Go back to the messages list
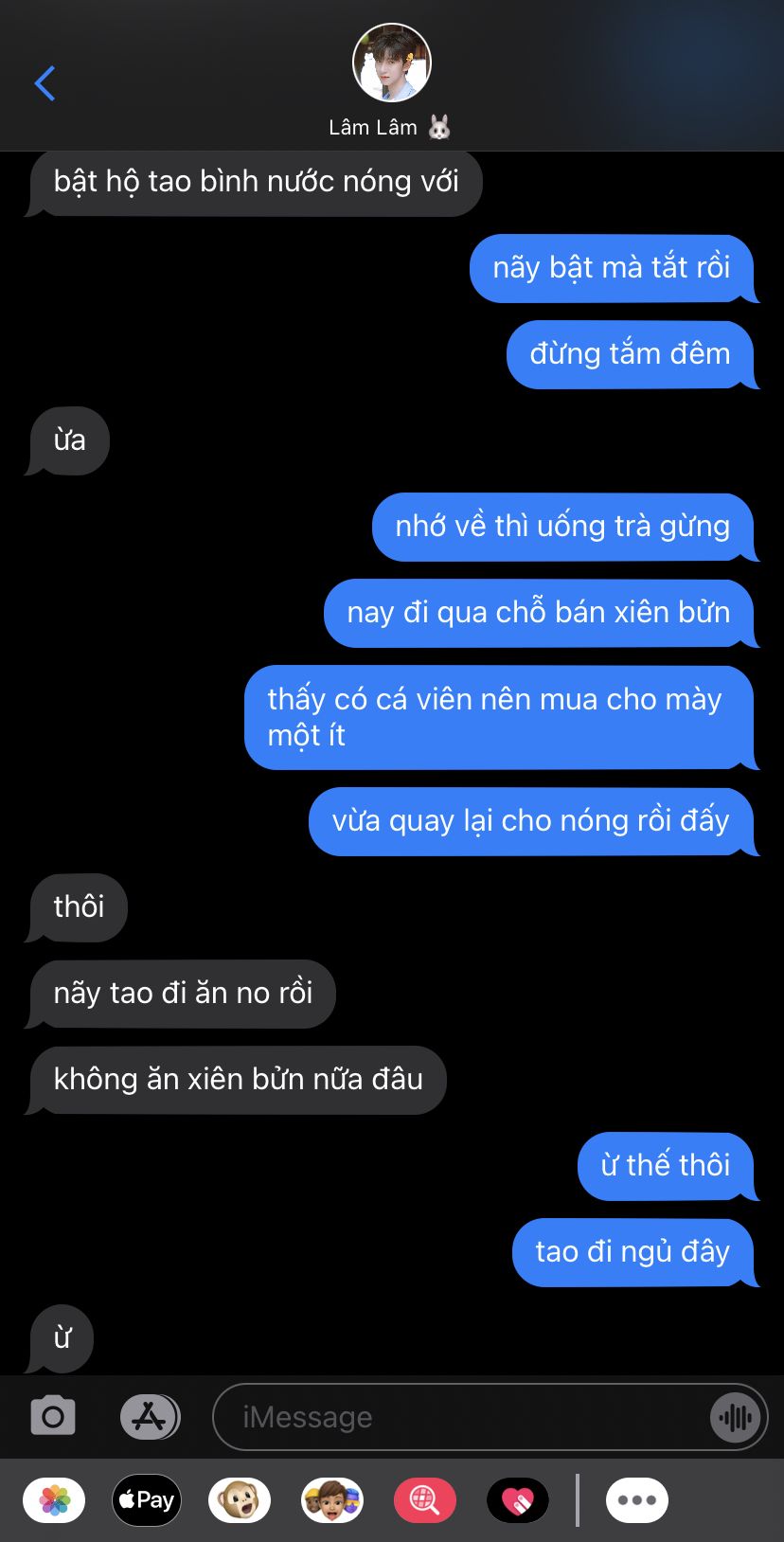The width and height of the screenshot is (784, 1542). pyautogui.click(x=45, y=83)
